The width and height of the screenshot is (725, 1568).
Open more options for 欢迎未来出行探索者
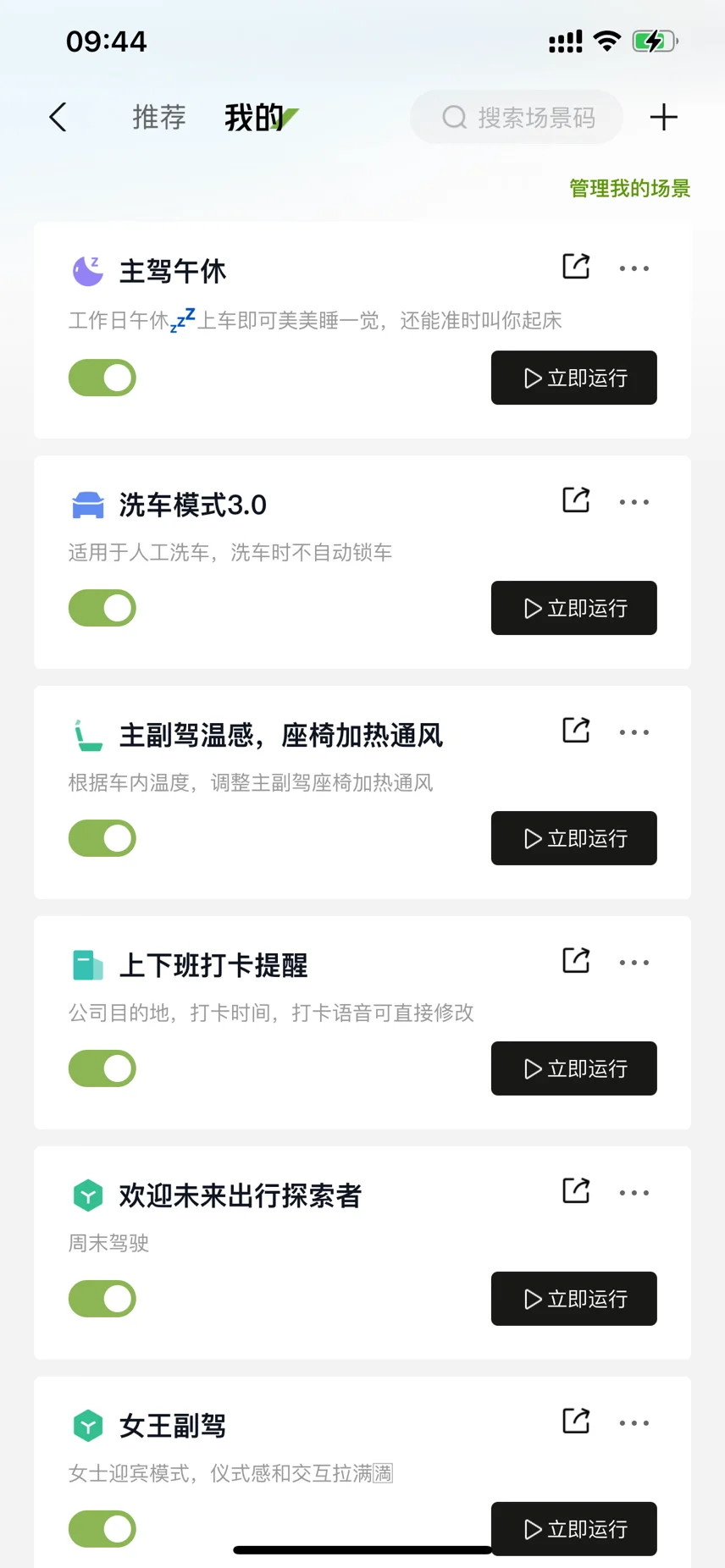click(x=634, y=1193)
